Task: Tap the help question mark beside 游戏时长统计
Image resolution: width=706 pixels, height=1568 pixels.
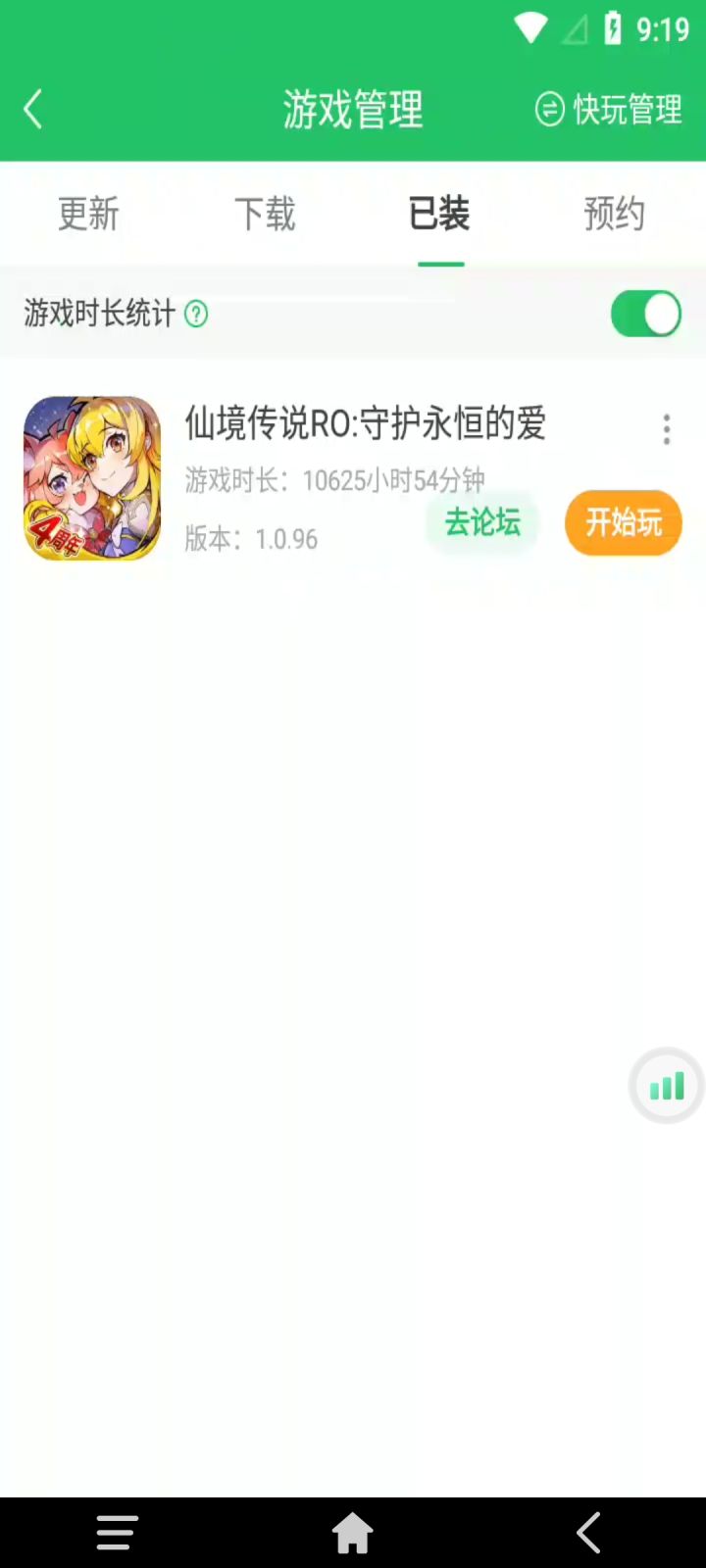Action: [x=196, y=315]
